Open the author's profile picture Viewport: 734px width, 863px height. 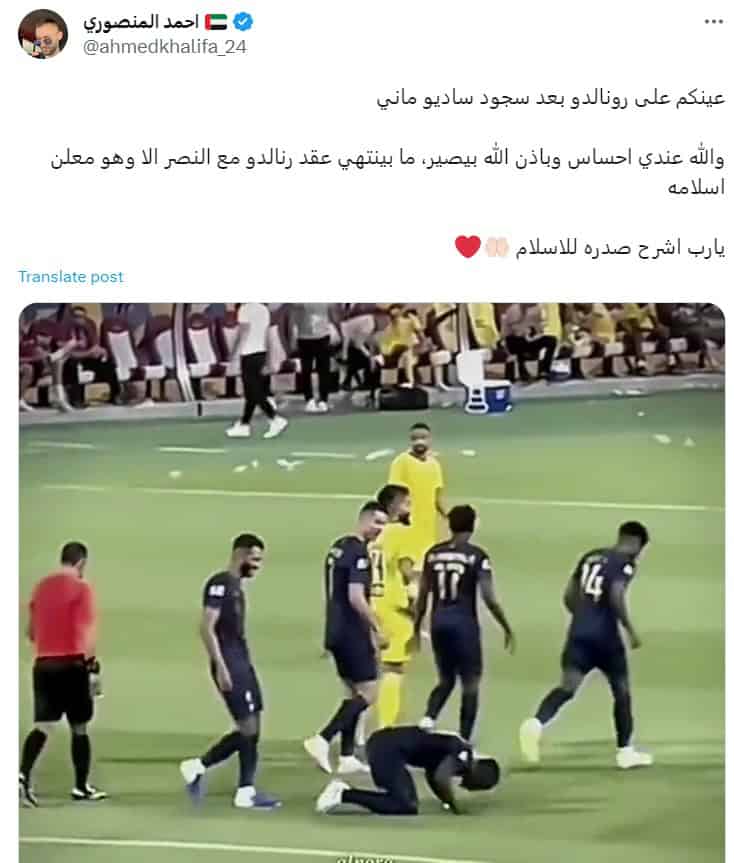[43, 34]
